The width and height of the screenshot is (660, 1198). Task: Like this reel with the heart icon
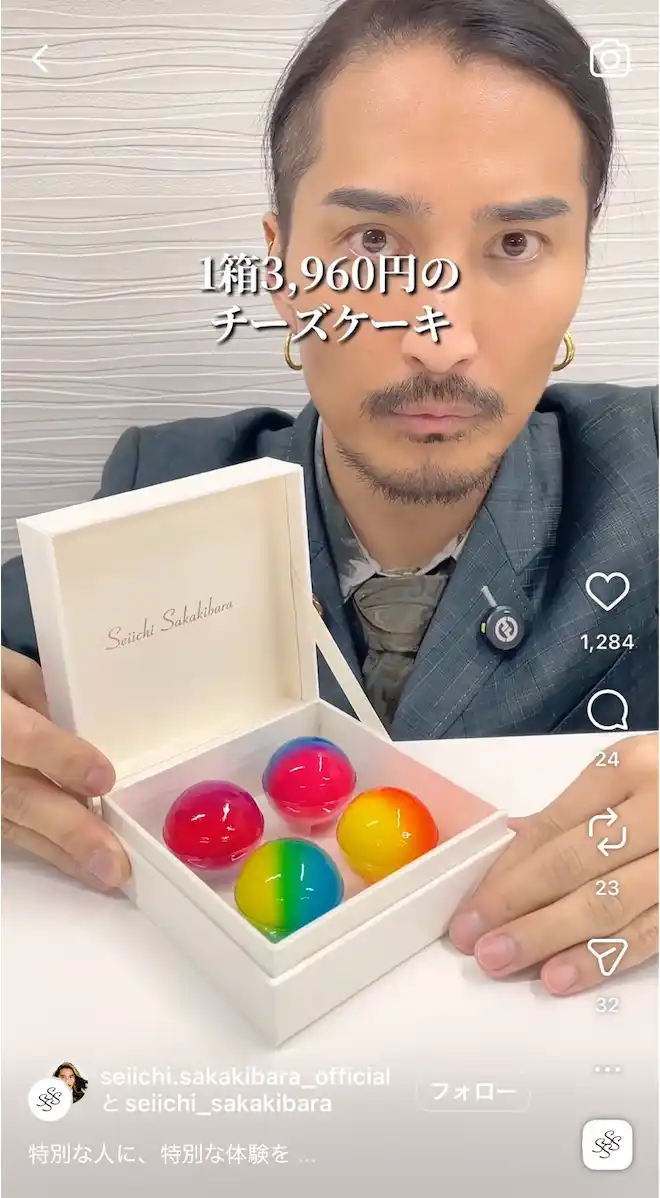point(607,592)
